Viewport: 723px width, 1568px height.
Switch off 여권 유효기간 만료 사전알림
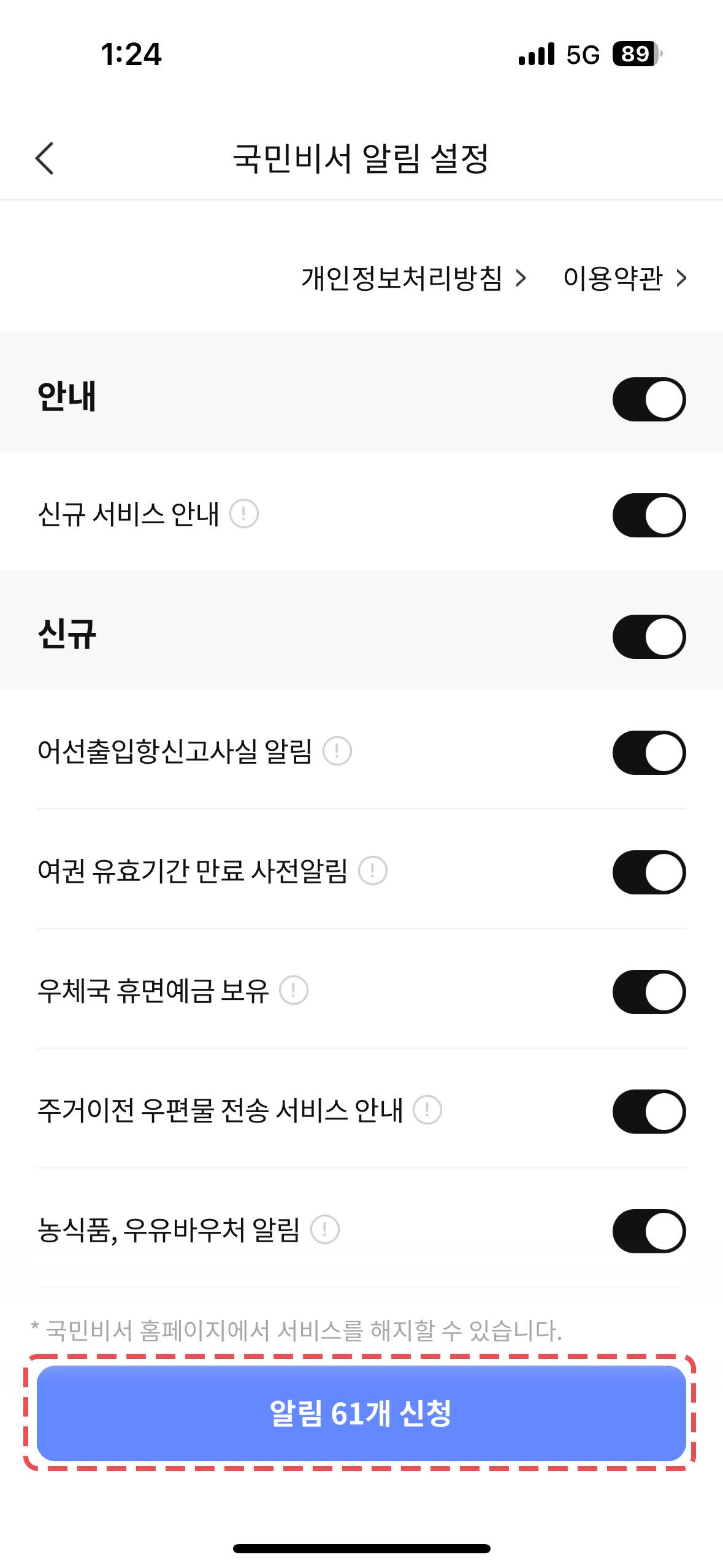[x=649, y=872]
